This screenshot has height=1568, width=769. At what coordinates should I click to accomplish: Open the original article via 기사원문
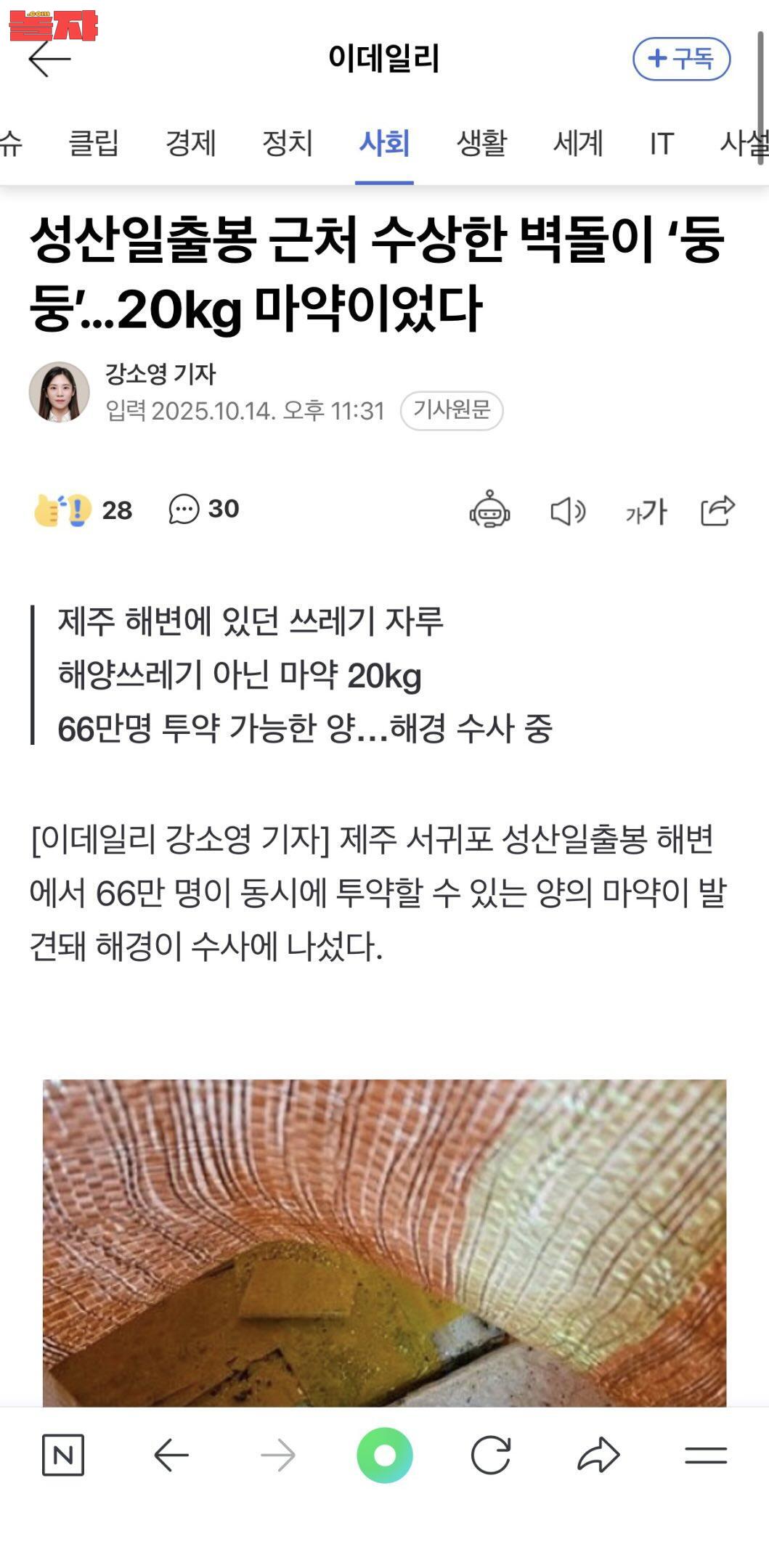pyautogui.click(x=452, y=410)
